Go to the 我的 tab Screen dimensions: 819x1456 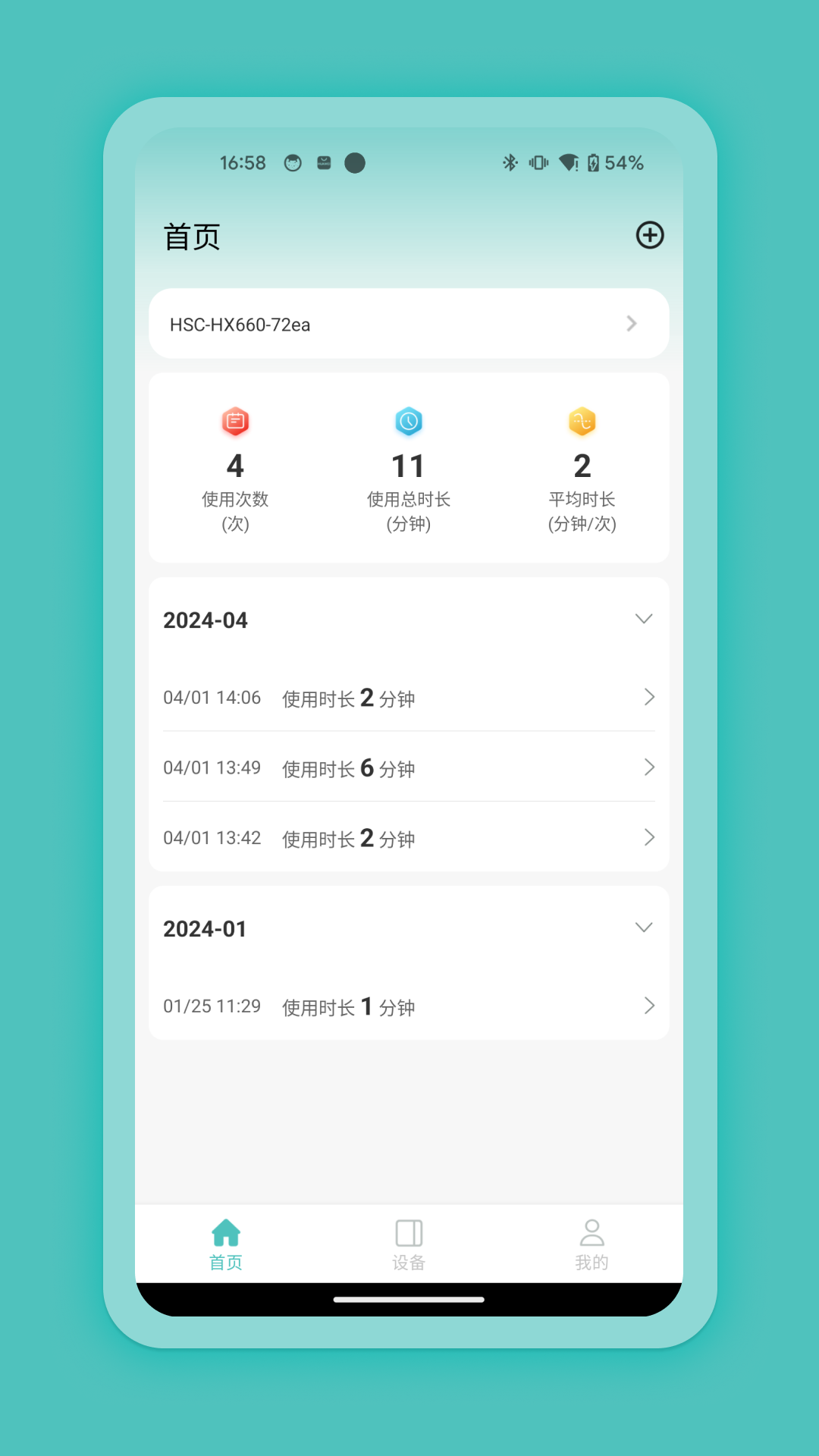(x=591, y=1244)
